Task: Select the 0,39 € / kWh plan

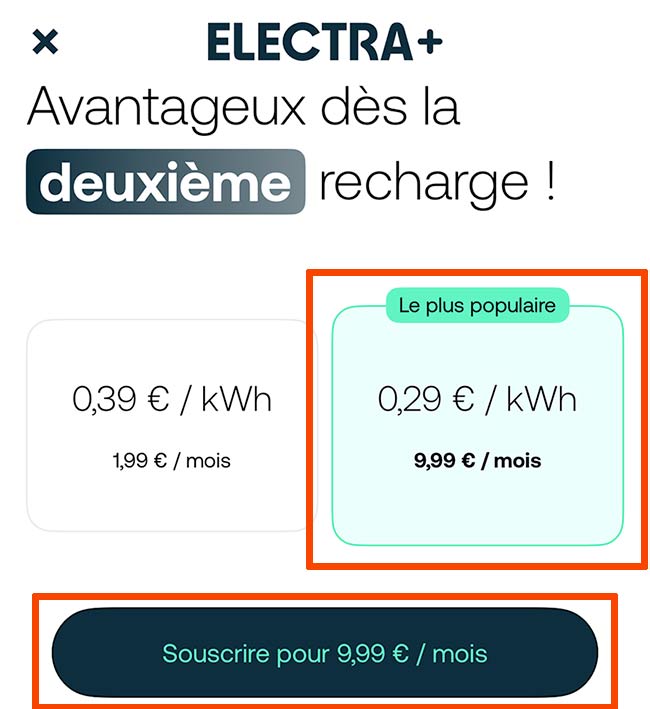Action: pos(171,425)
